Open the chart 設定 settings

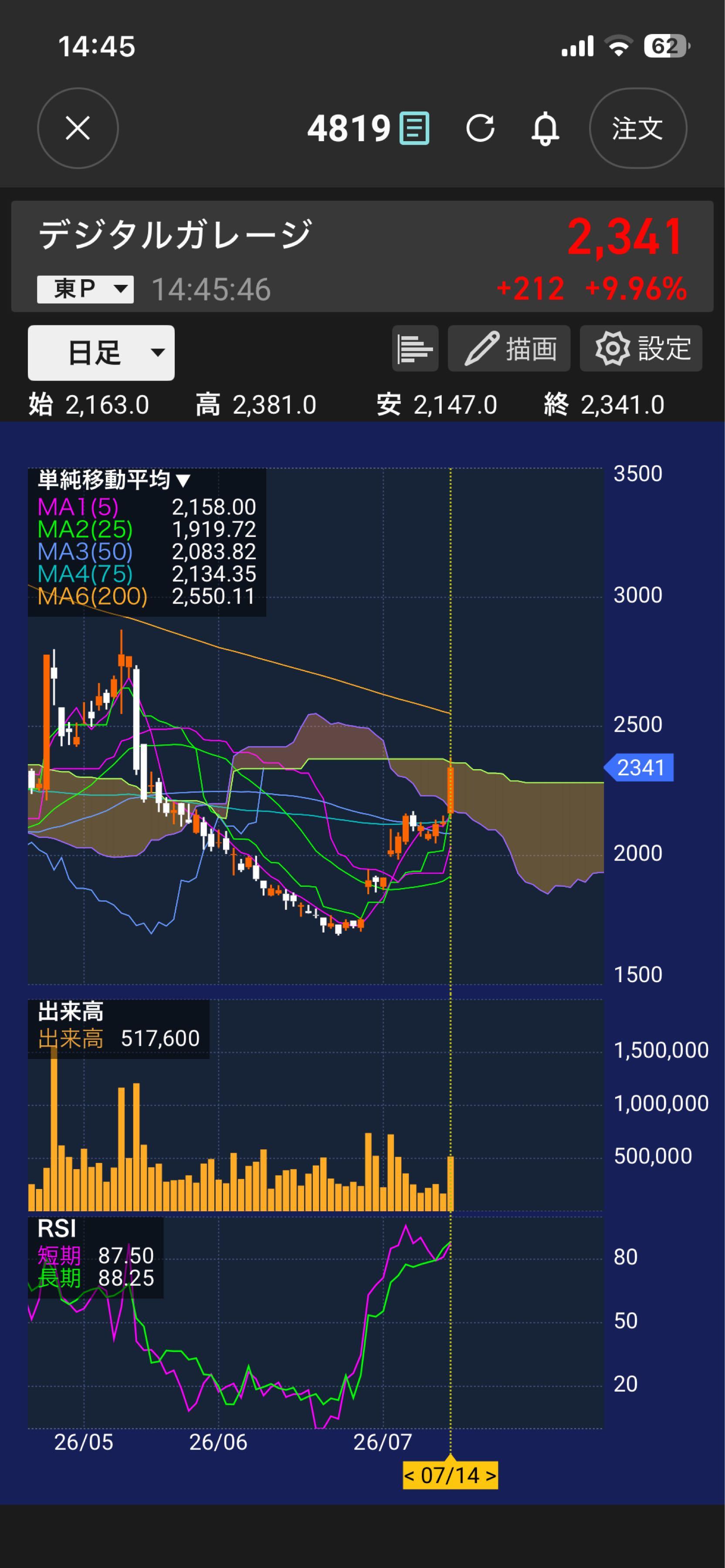[641, 349]
